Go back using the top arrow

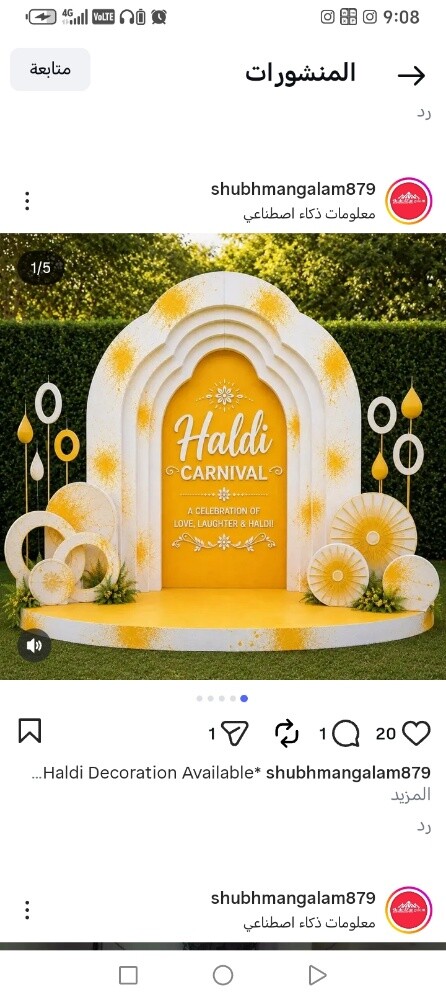[412, 75]
